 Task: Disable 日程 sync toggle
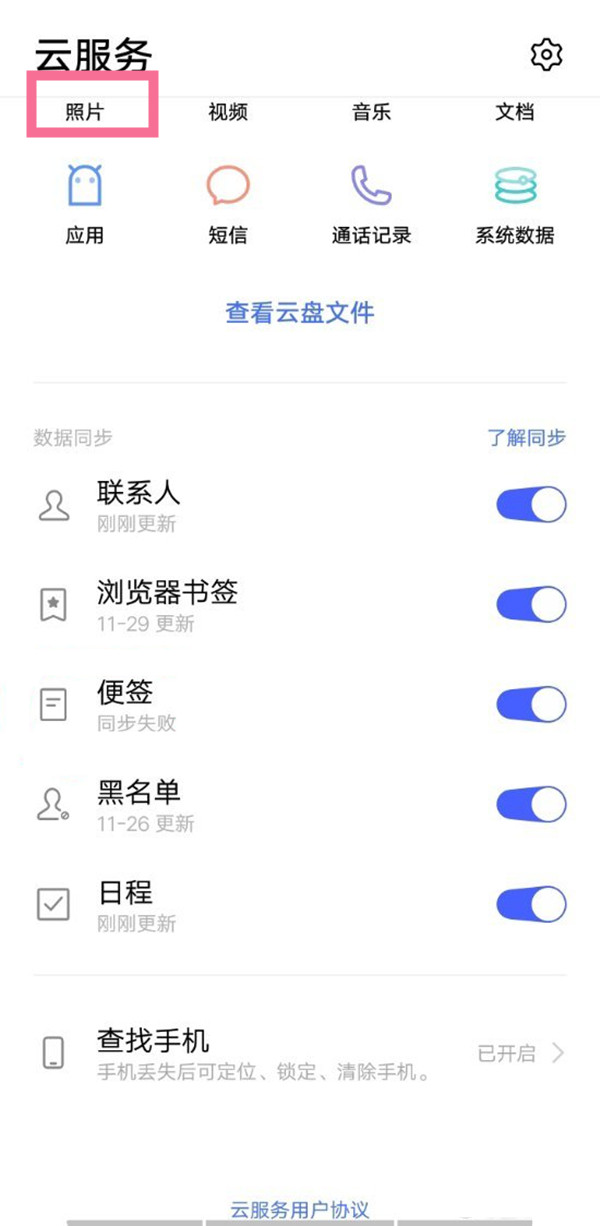point(531,905)
